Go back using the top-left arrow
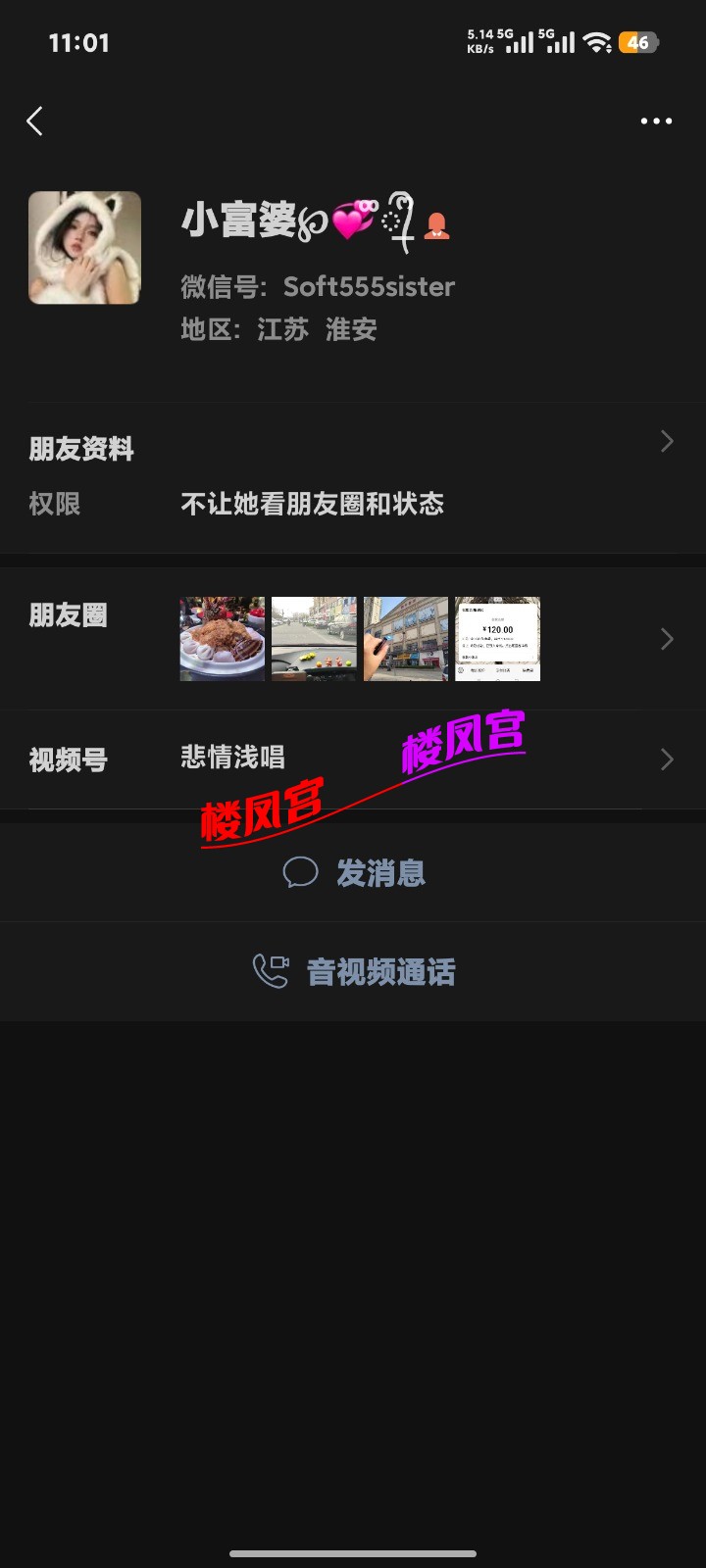The image size is (706, 1568). (35, 122)
